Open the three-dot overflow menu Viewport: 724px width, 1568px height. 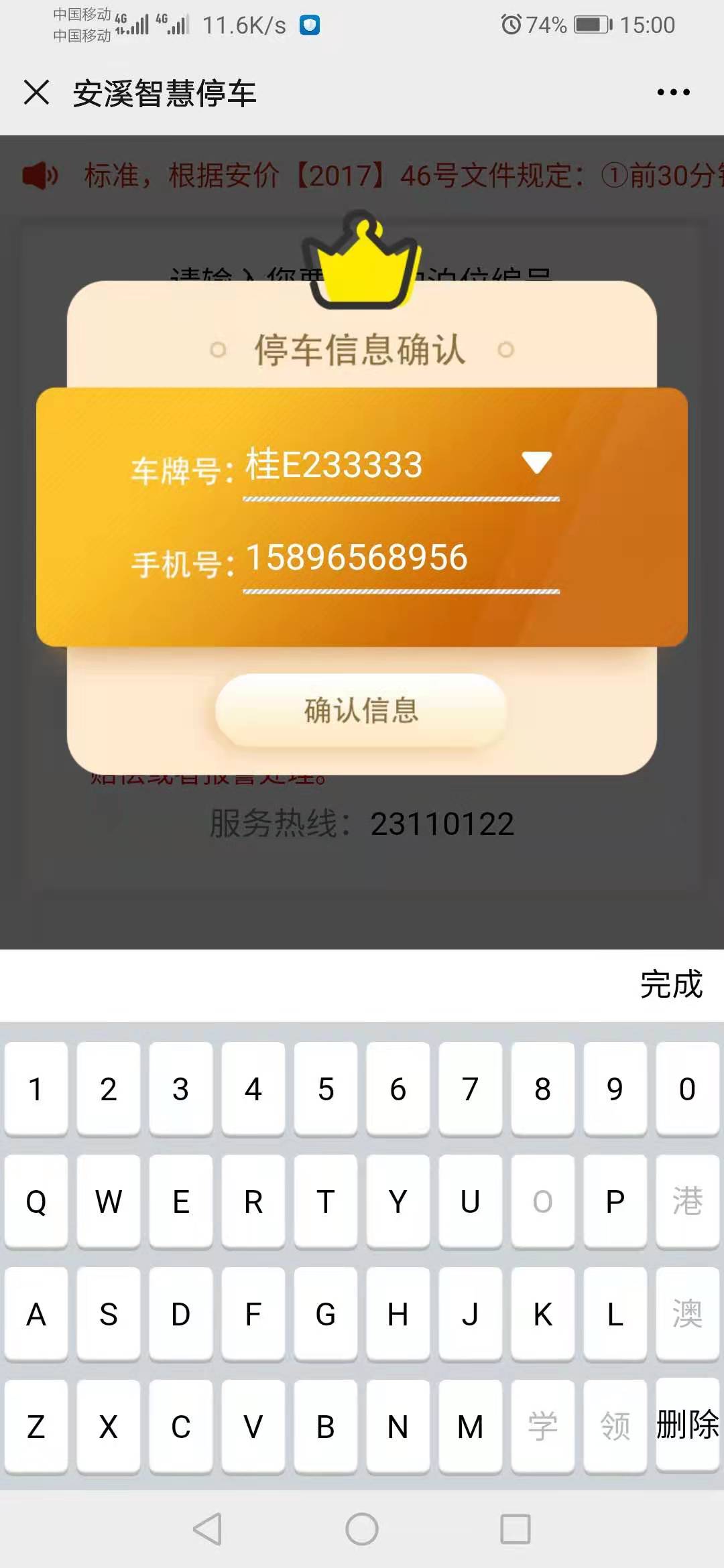pyautogui.click(x=673, y=92)
